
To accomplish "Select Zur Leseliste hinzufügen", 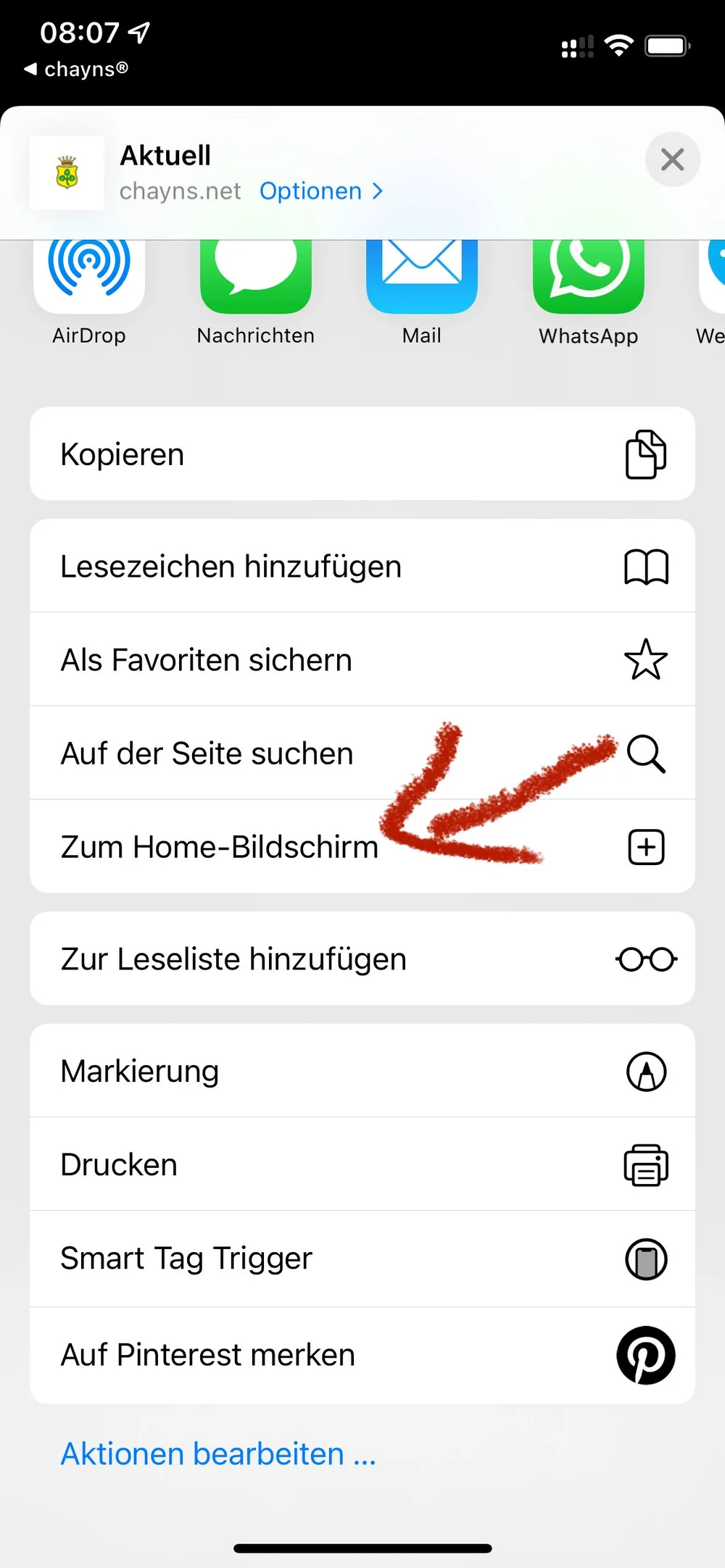I will 362,959.
